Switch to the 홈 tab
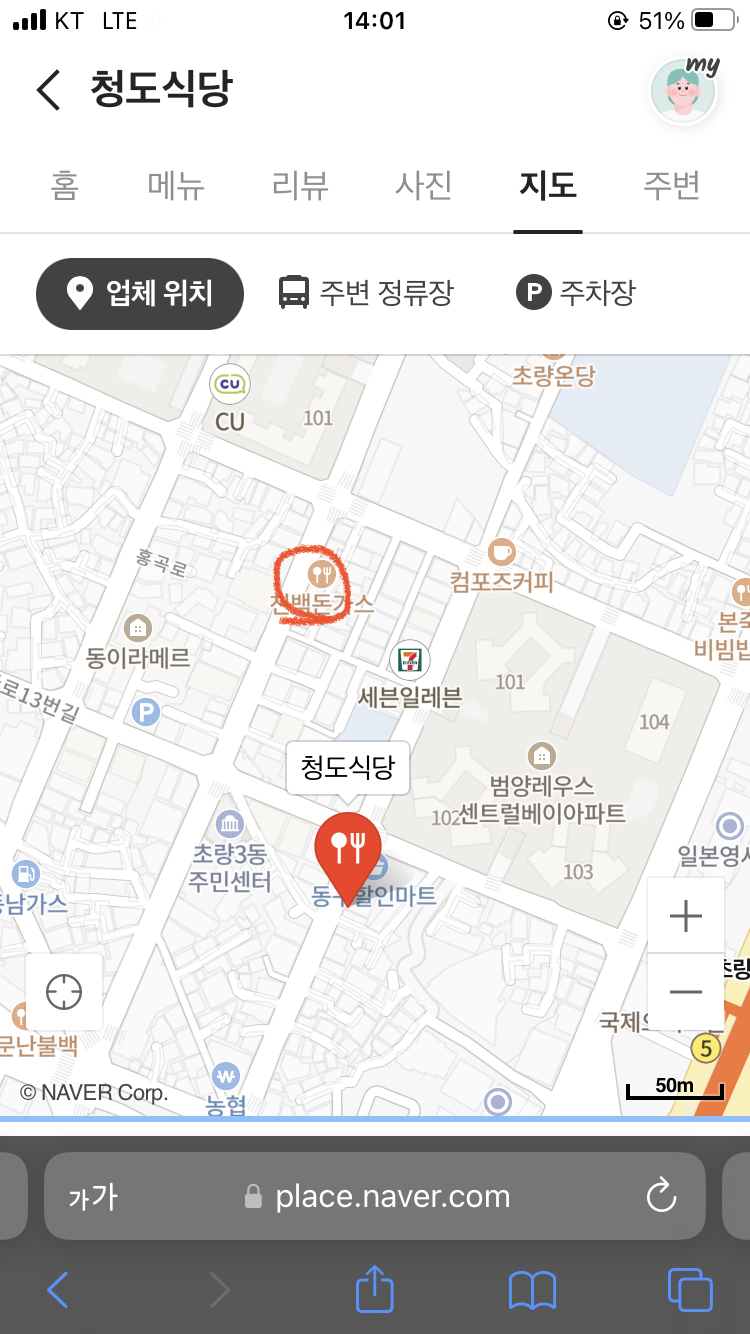The height and width of the screenshot is (1334, 750). tap(65, 186)
